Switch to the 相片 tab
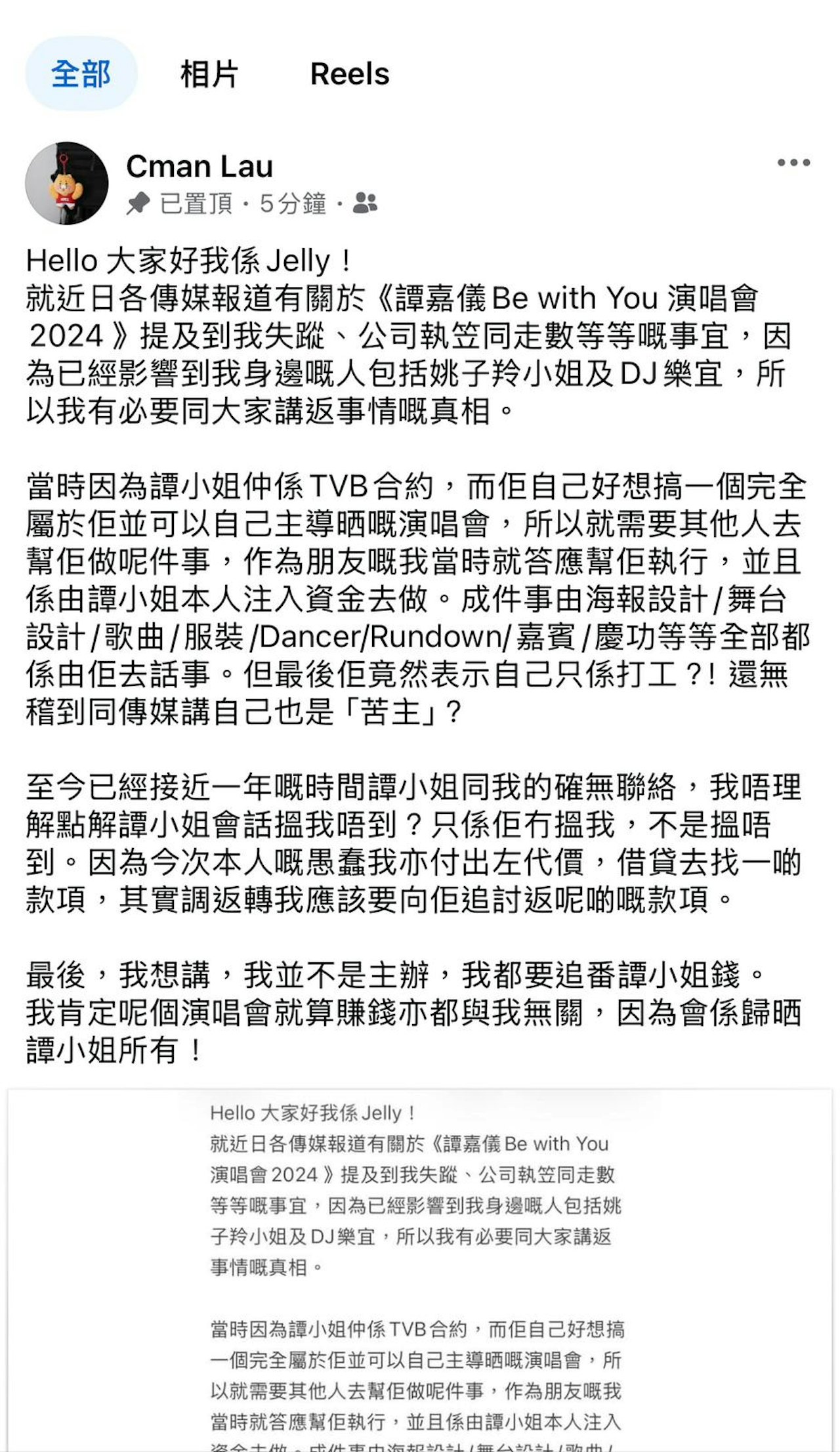Screen dimensions: 840x1452 click(x=209, y=74)
